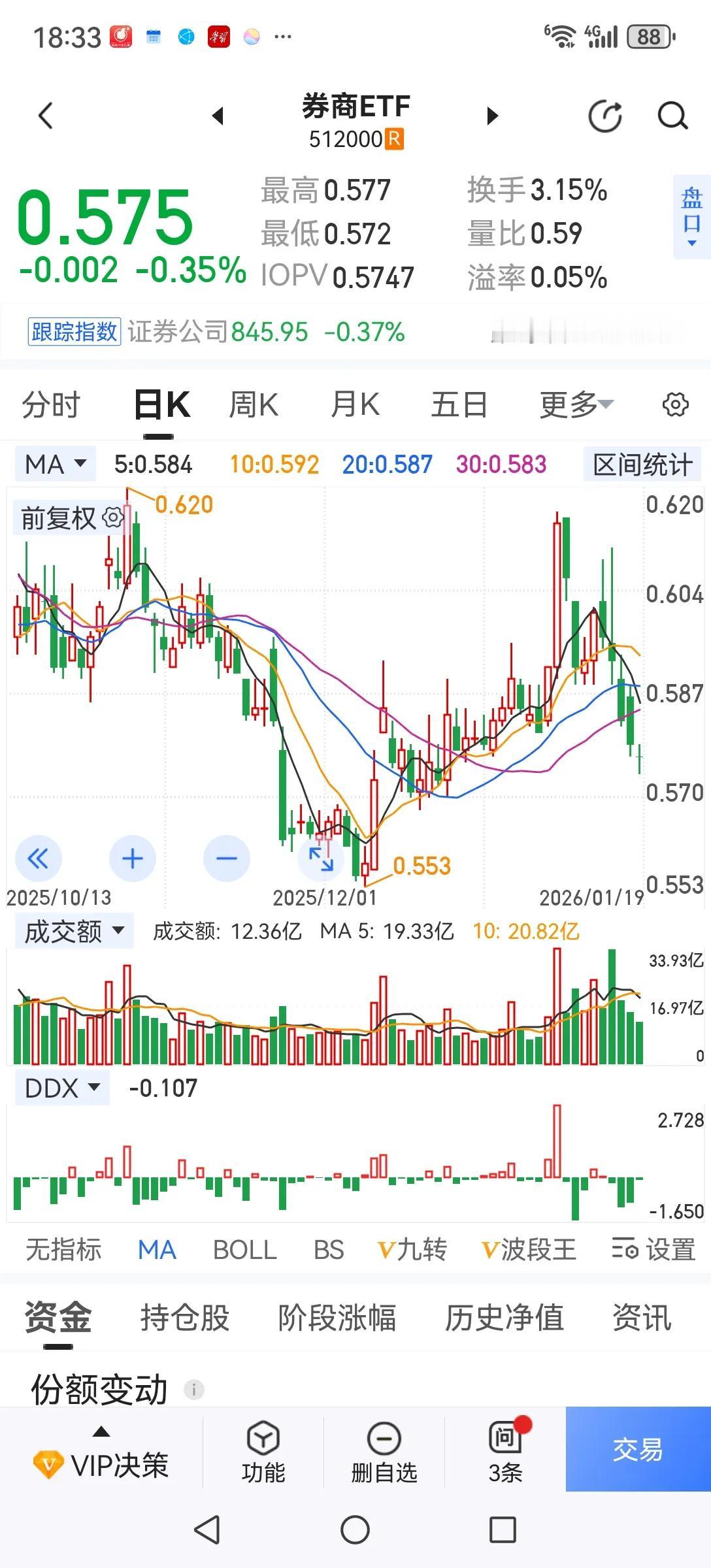This screenshot has height=1568, width=711.
Task: Zoom in on the K-line chart
Action: point(133,859)
